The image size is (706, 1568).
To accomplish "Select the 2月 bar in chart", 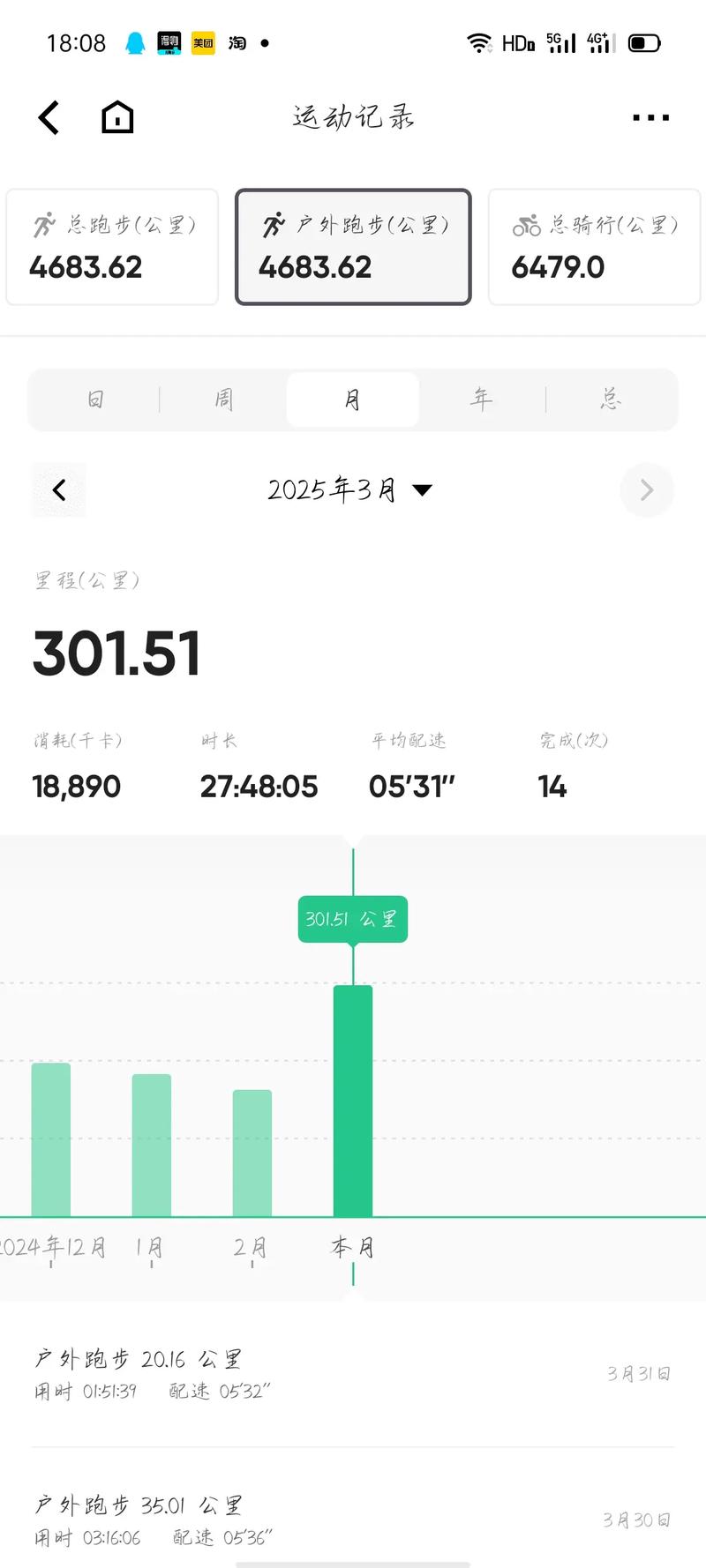I will (252, 1153).
